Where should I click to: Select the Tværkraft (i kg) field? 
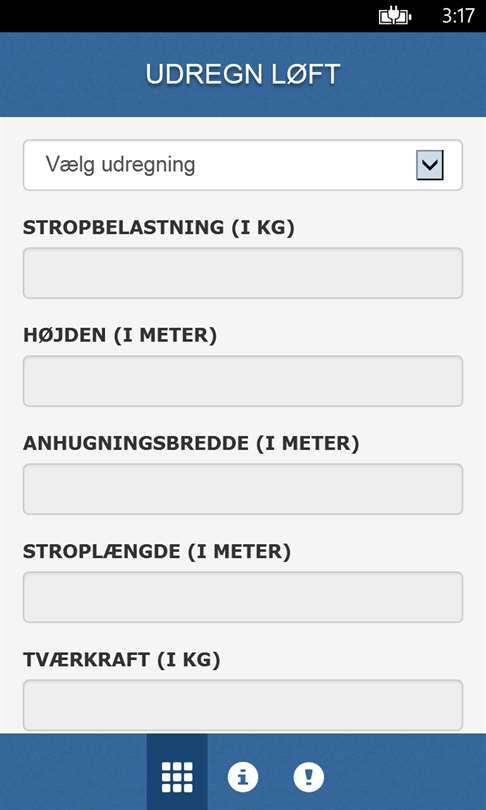click(243, 705)
